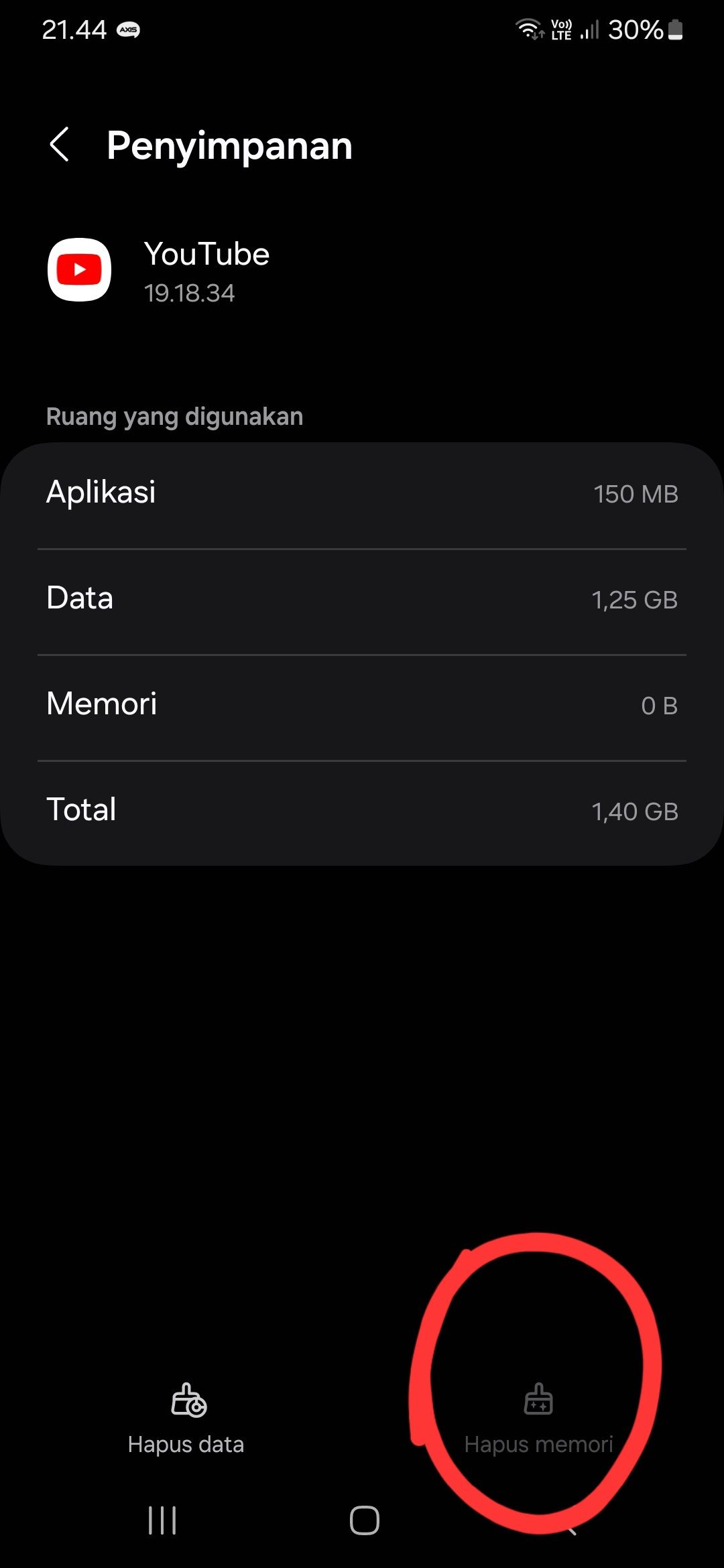Tap the back arrow beside Penyimpanan
Image resolution: width=724 pixels, height=1568 pixels.
[x=60, y=145]
